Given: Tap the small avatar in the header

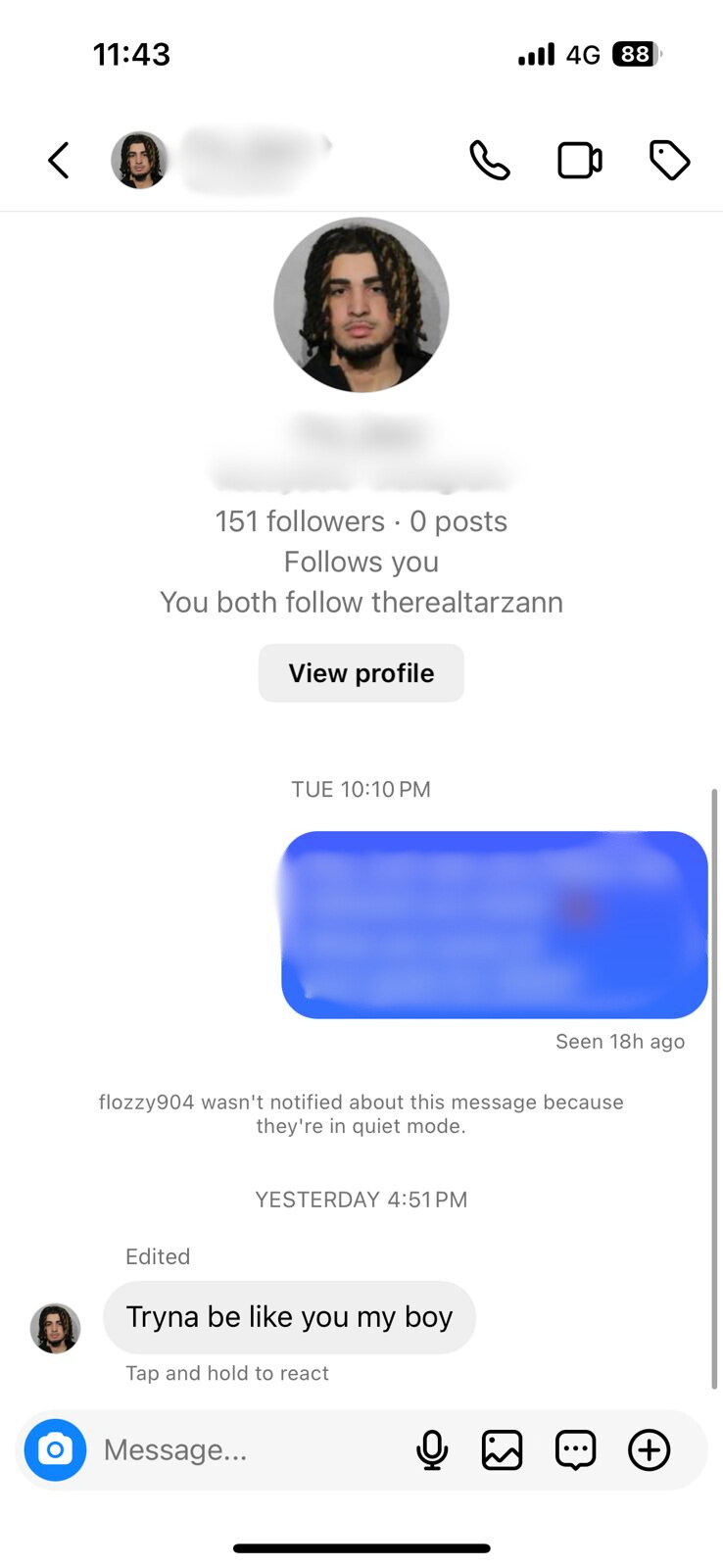Looking at the screenshot, I should point(139,161).
